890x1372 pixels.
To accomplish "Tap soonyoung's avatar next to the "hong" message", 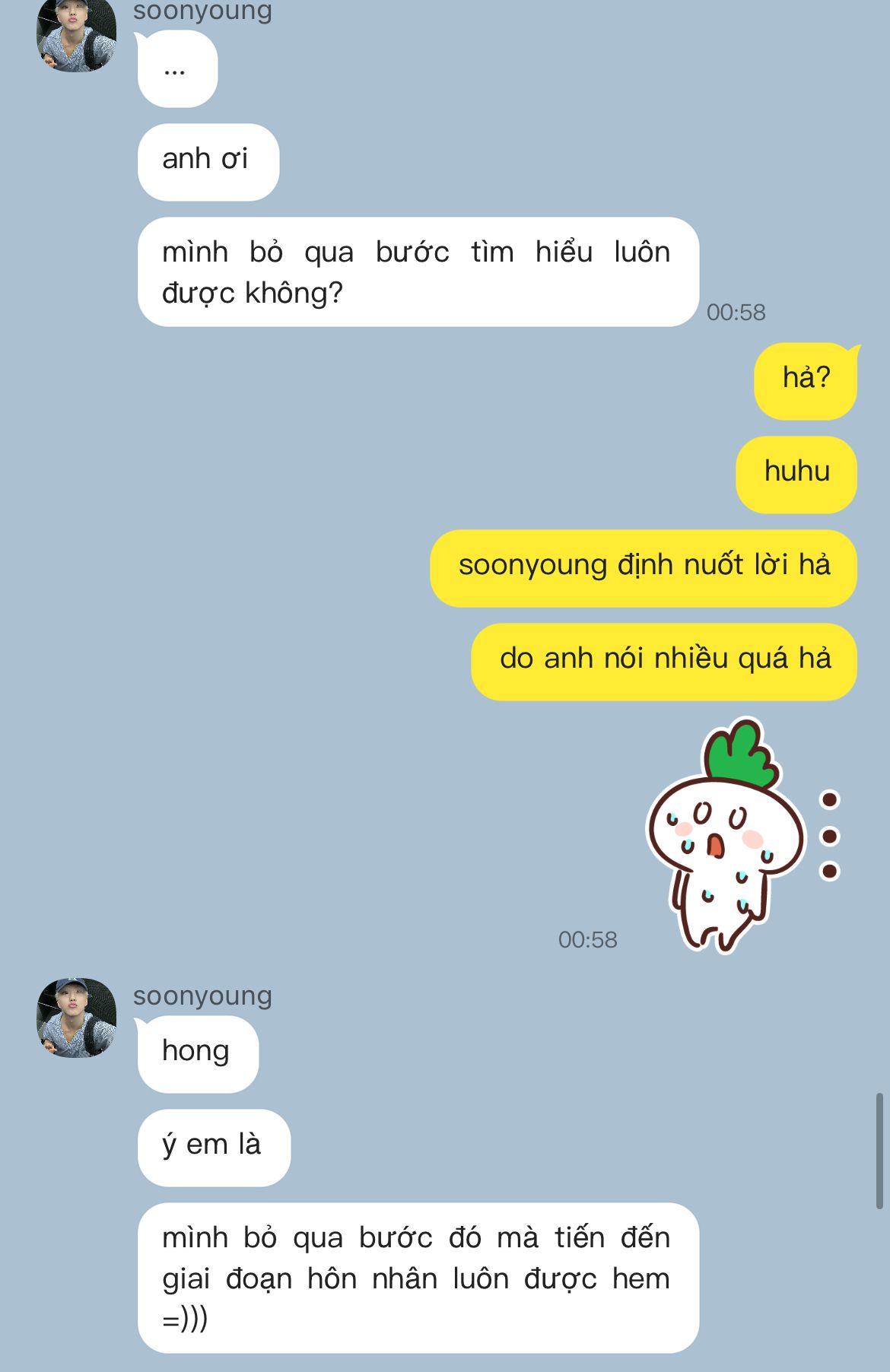I will click(76, 1018).
